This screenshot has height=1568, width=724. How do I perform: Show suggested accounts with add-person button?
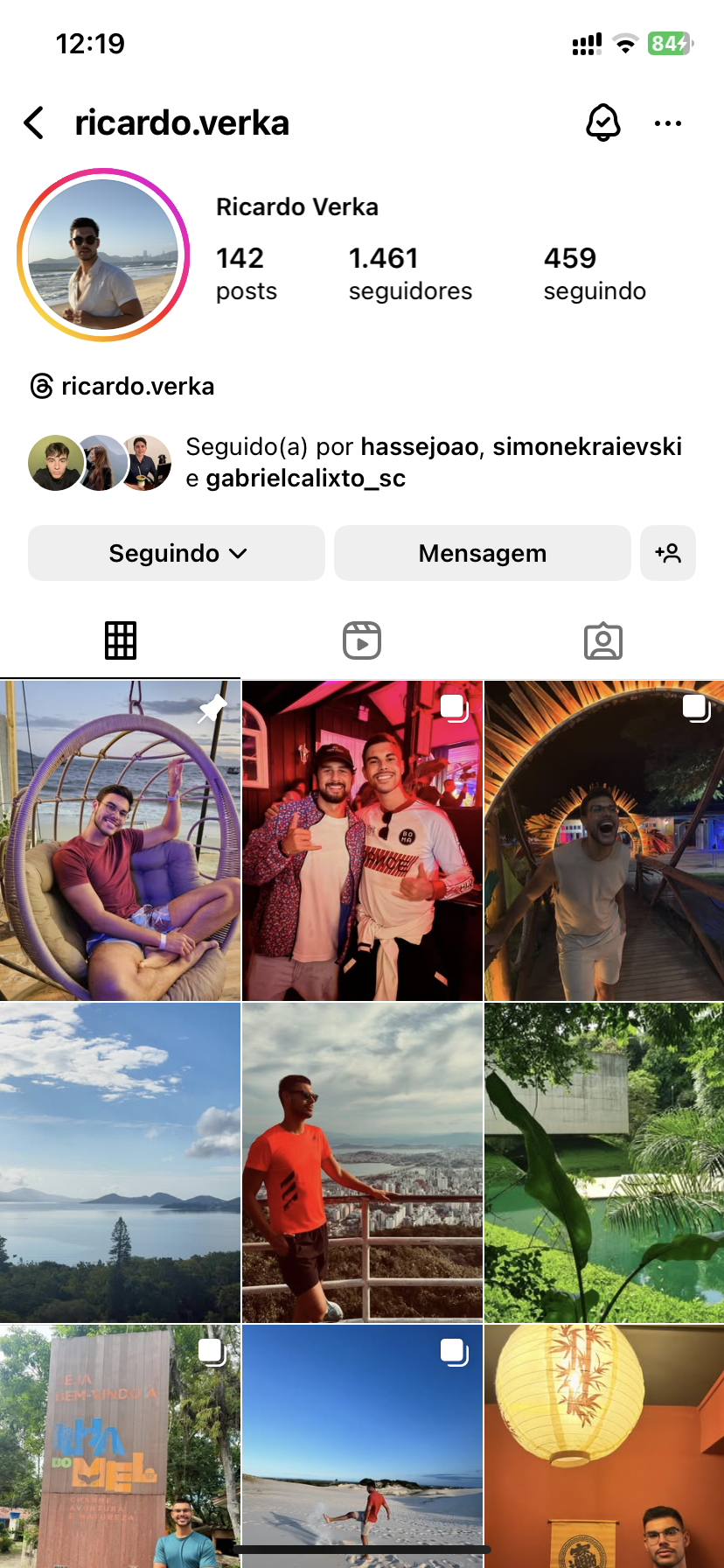(667, 553)
